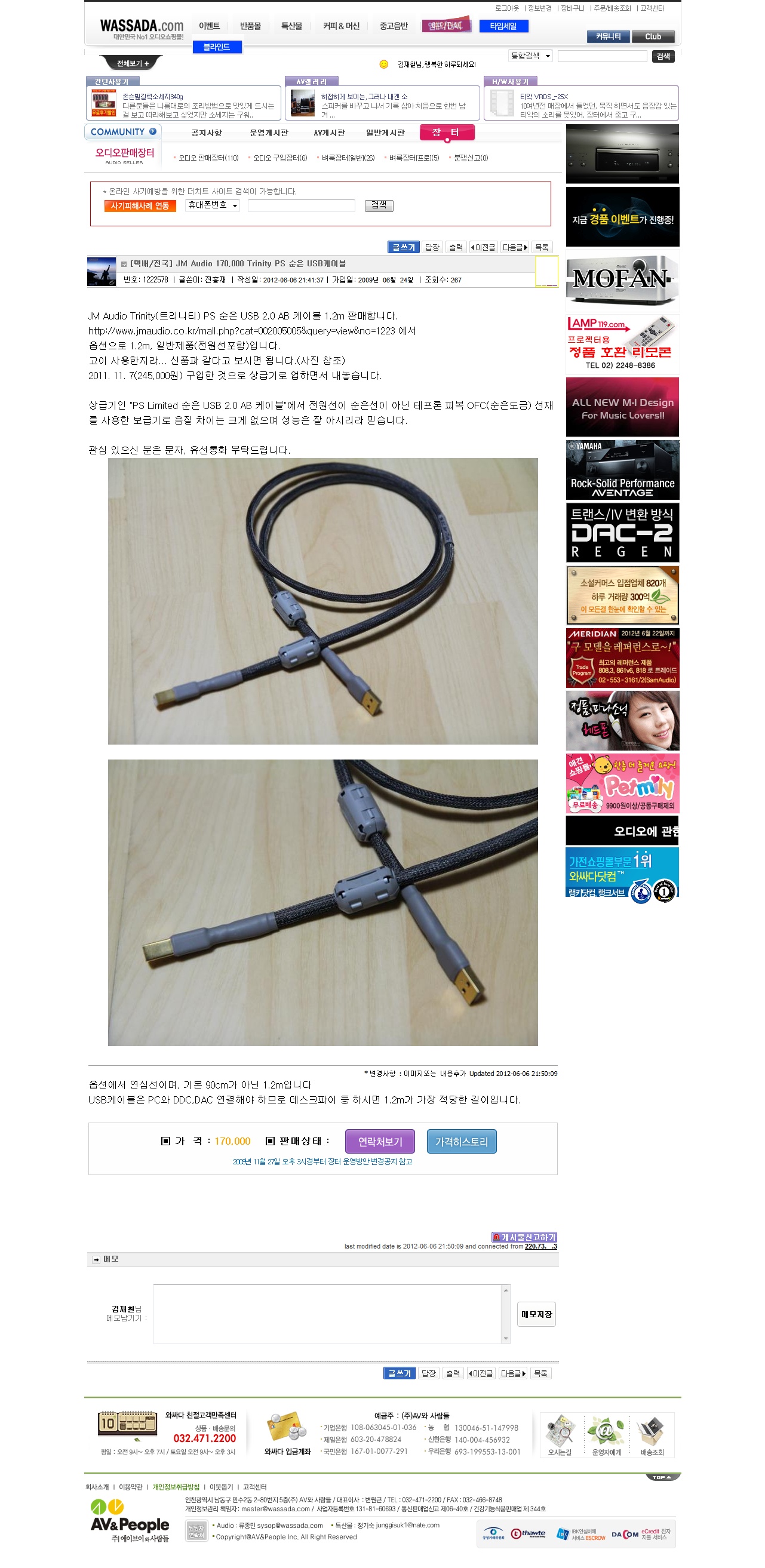Viewport: 765px width, 1568px height.
Task: Tap the 통합검색 dropdown
Action: pos(530,56)
